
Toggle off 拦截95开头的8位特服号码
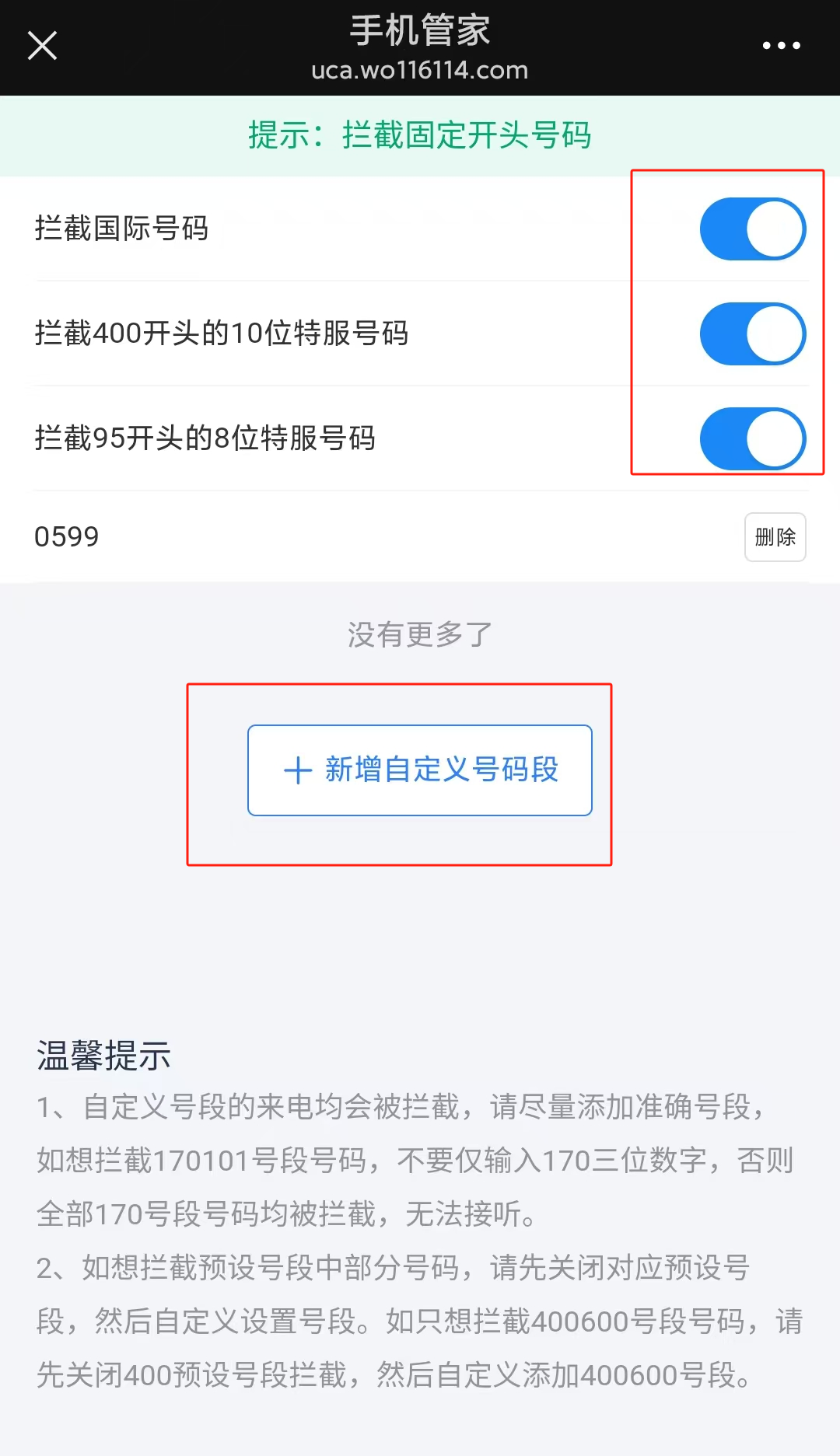pyautogui.click(x=753, y=439)
